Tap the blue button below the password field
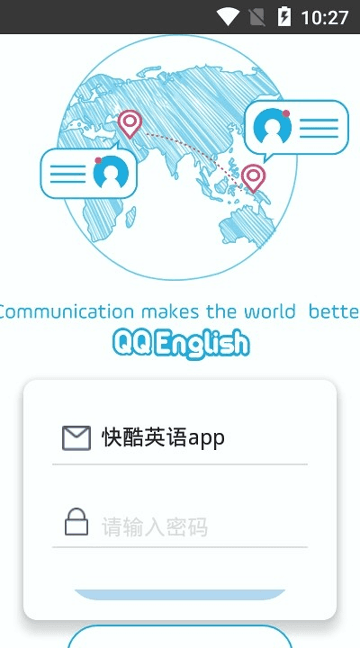Image resolution: width=360 pixels, height=648 pixels. (x=180, y=595)
